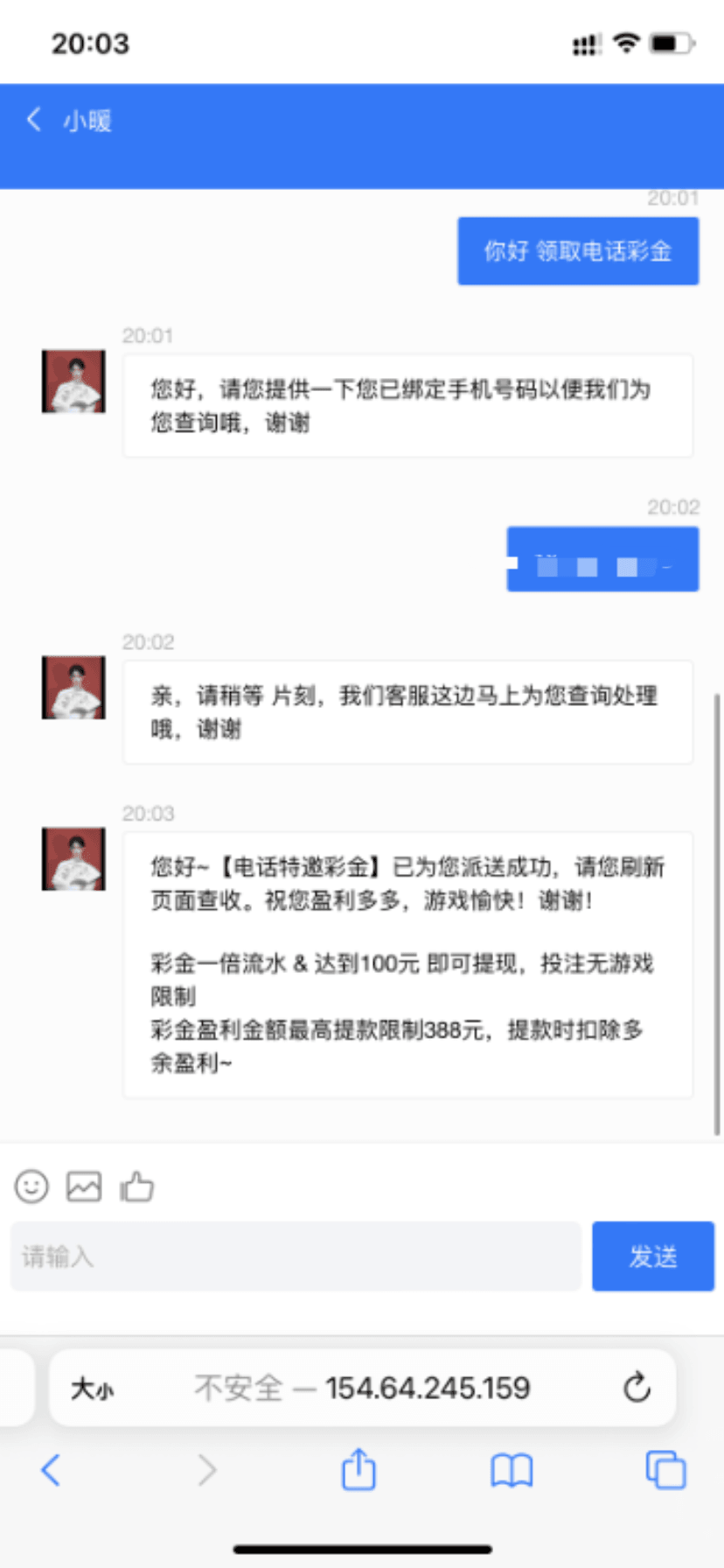This screenshot has height=1568, width=724.
Task: Go back in Safari history
Action: (x=51, y=1470)
